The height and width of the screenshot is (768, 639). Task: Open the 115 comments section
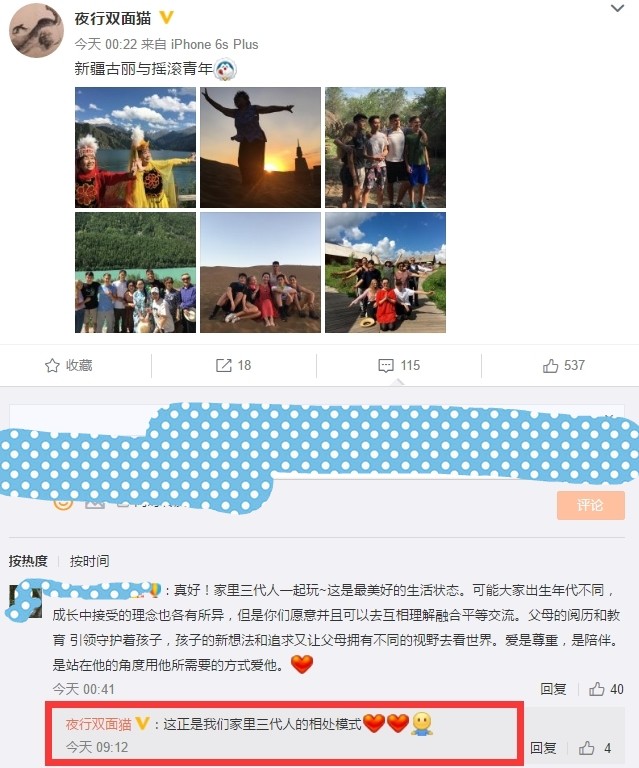(399, 366)
